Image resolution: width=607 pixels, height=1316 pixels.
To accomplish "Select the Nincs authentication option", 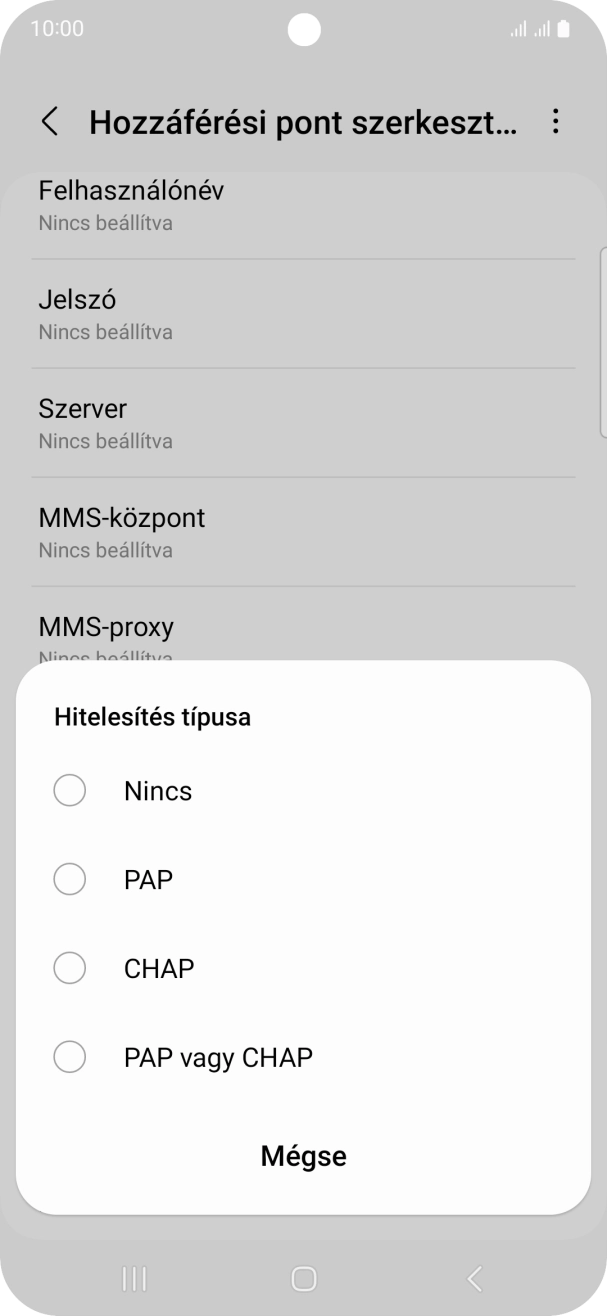I will click(69, 791).
